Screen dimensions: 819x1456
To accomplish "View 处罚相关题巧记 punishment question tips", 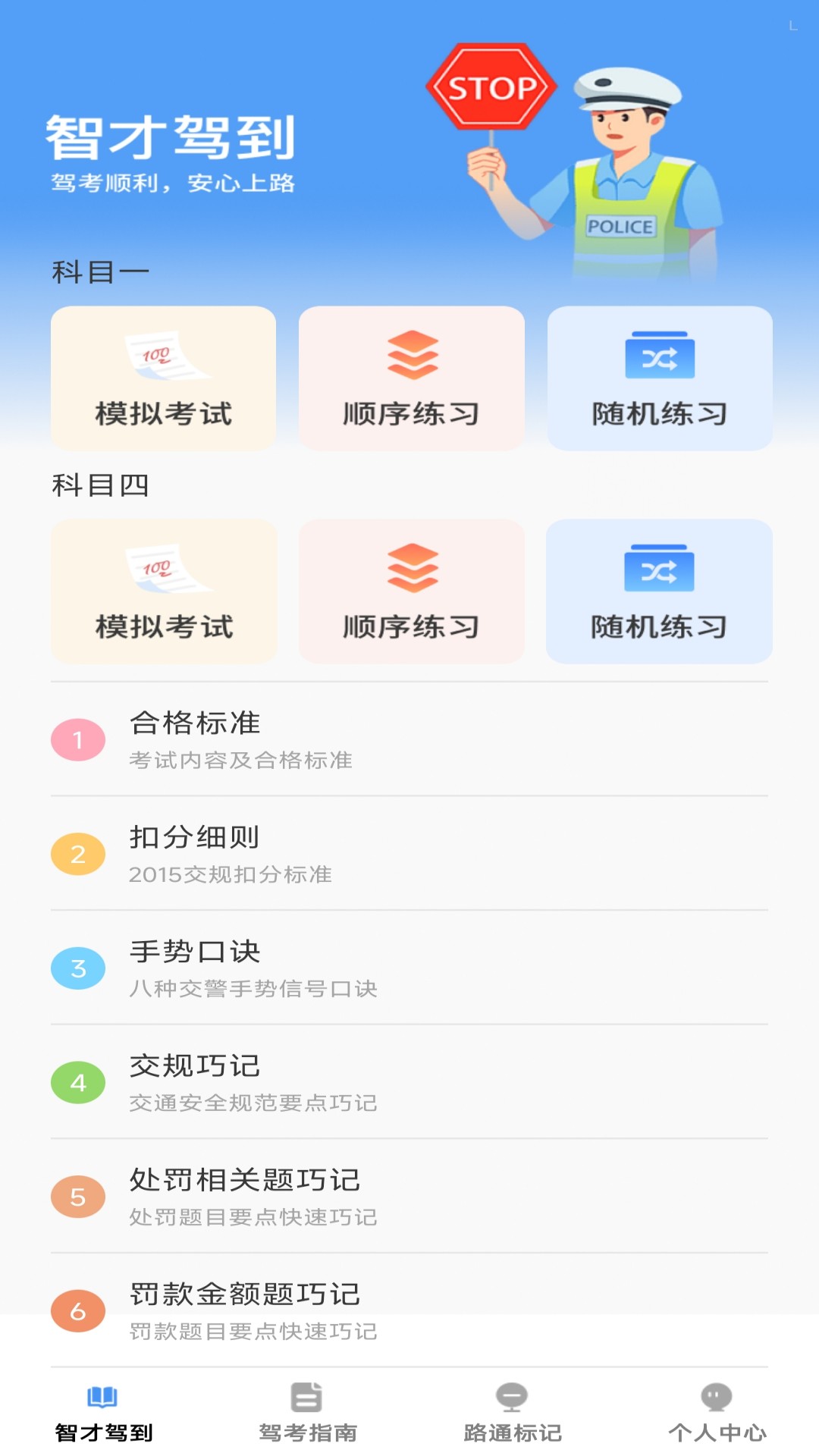I will [409, 1194].
